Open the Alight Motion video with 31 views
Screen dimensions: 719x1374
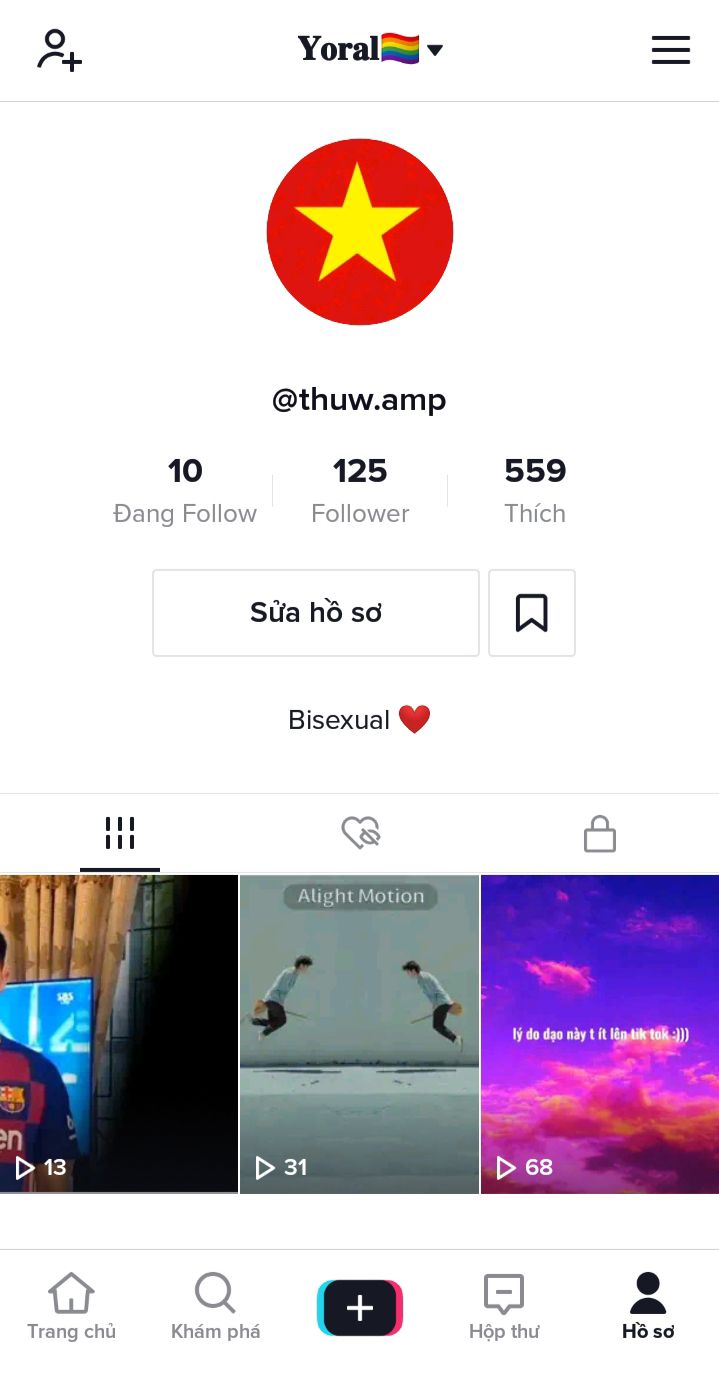click(359, 1034)
